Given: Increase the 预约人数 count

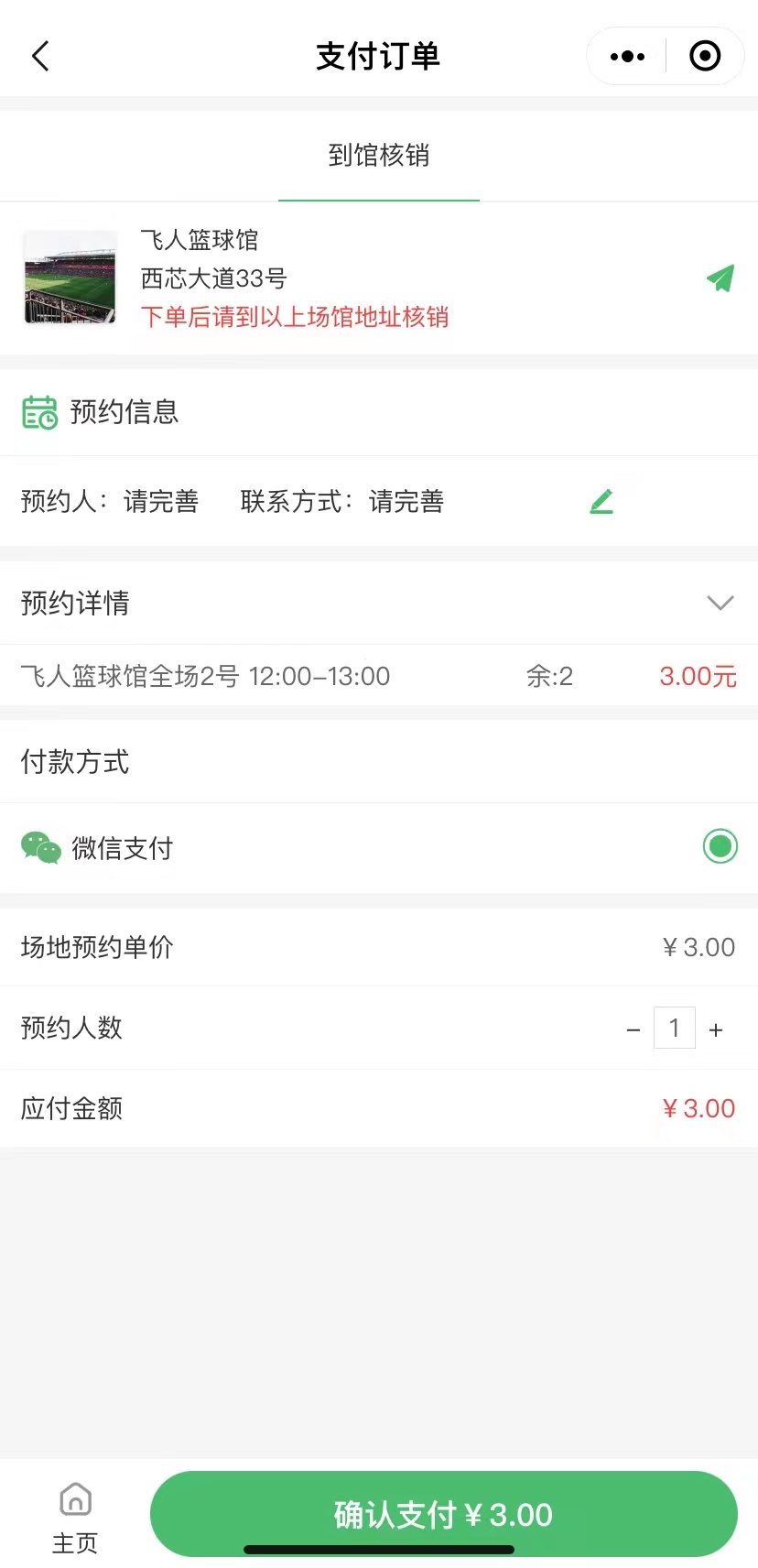Looking at the screenshot, I should (x=716, y=1029).
